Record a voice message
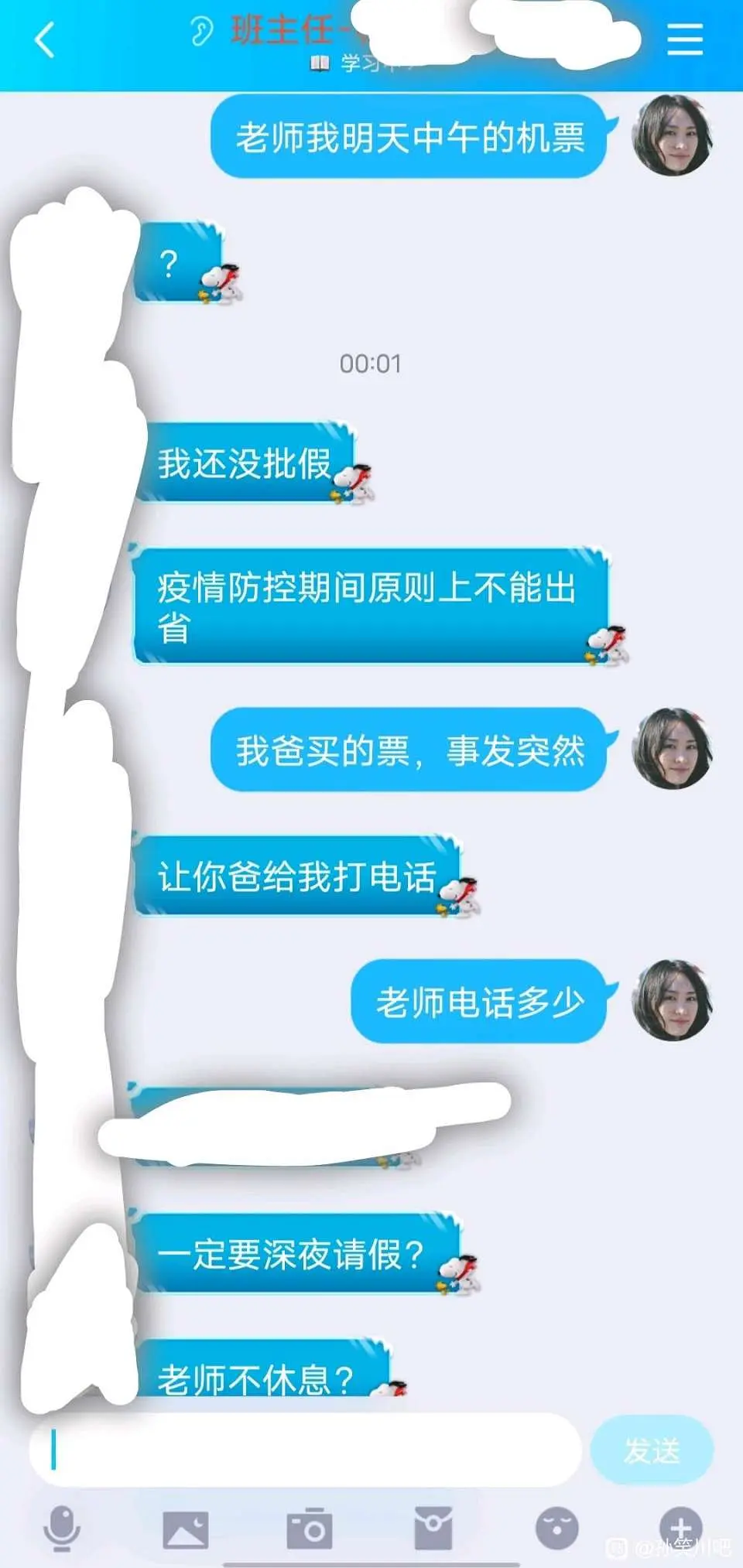Screen dimensions: 743x1568 (62, 1528)
